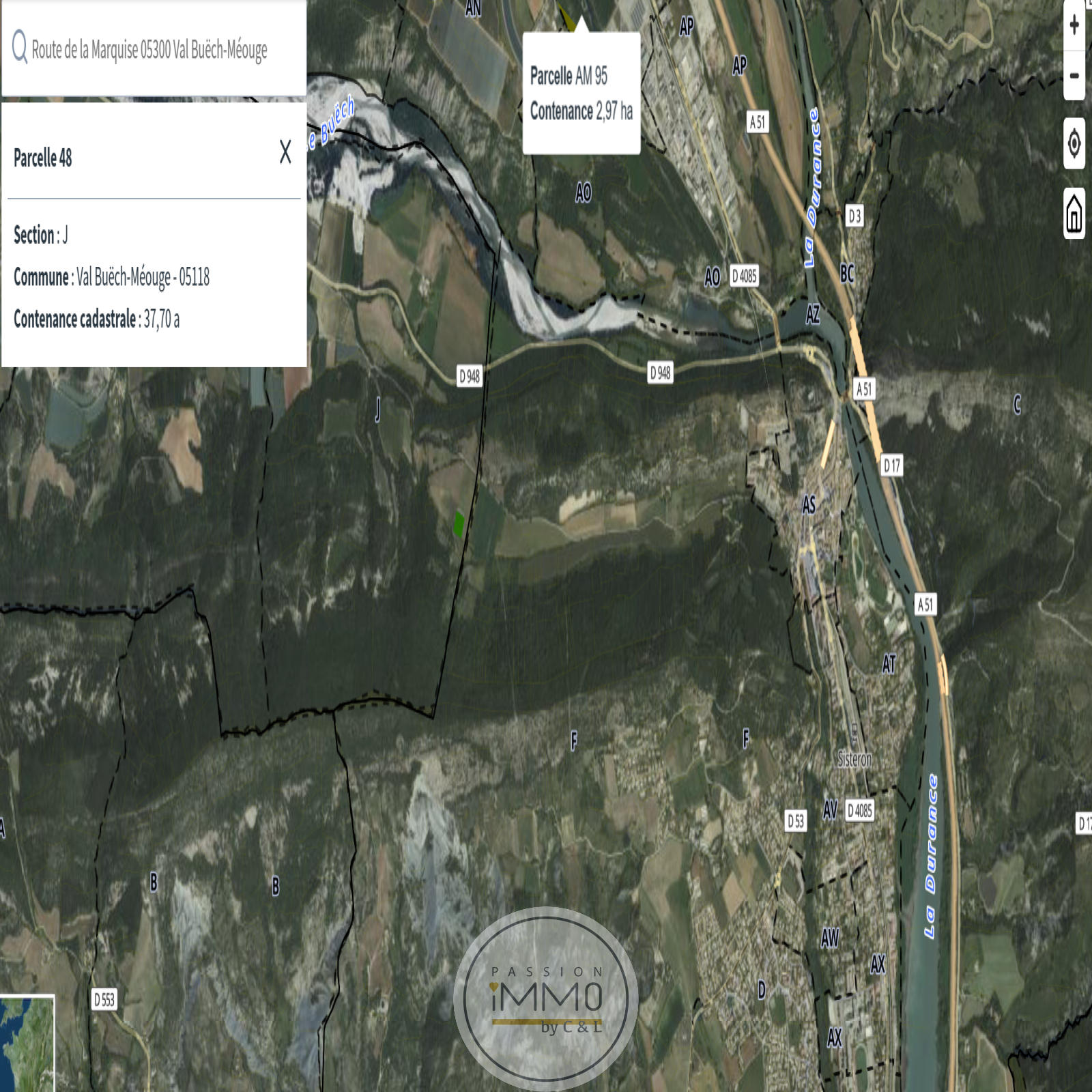Close the Parcelle 48 info panel
Image resolution: width=1092 pixels, height=1092 pixels.
pos(285,152)
